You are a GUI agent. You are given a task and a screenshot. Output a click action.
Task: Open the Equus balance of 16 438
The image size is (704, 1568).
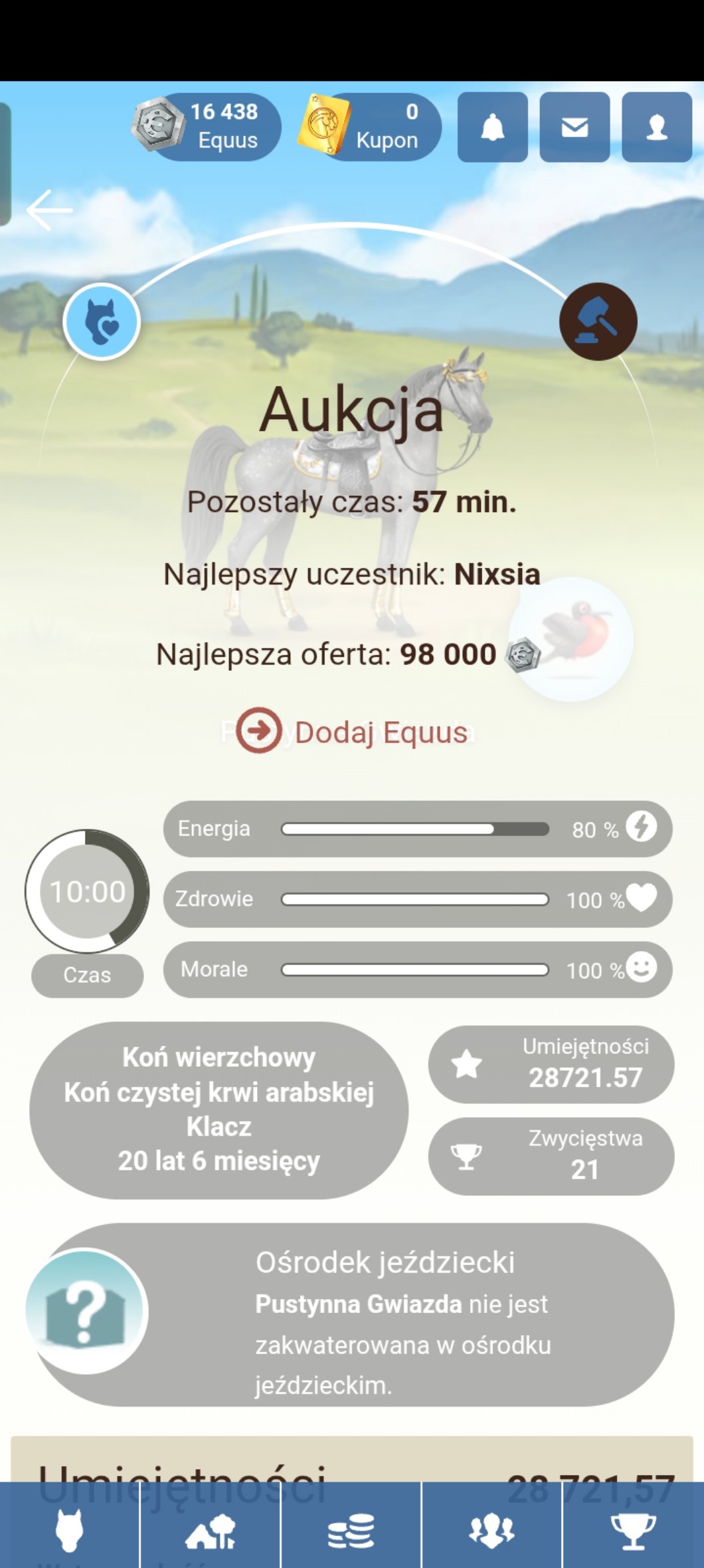[x=207, y=126]
